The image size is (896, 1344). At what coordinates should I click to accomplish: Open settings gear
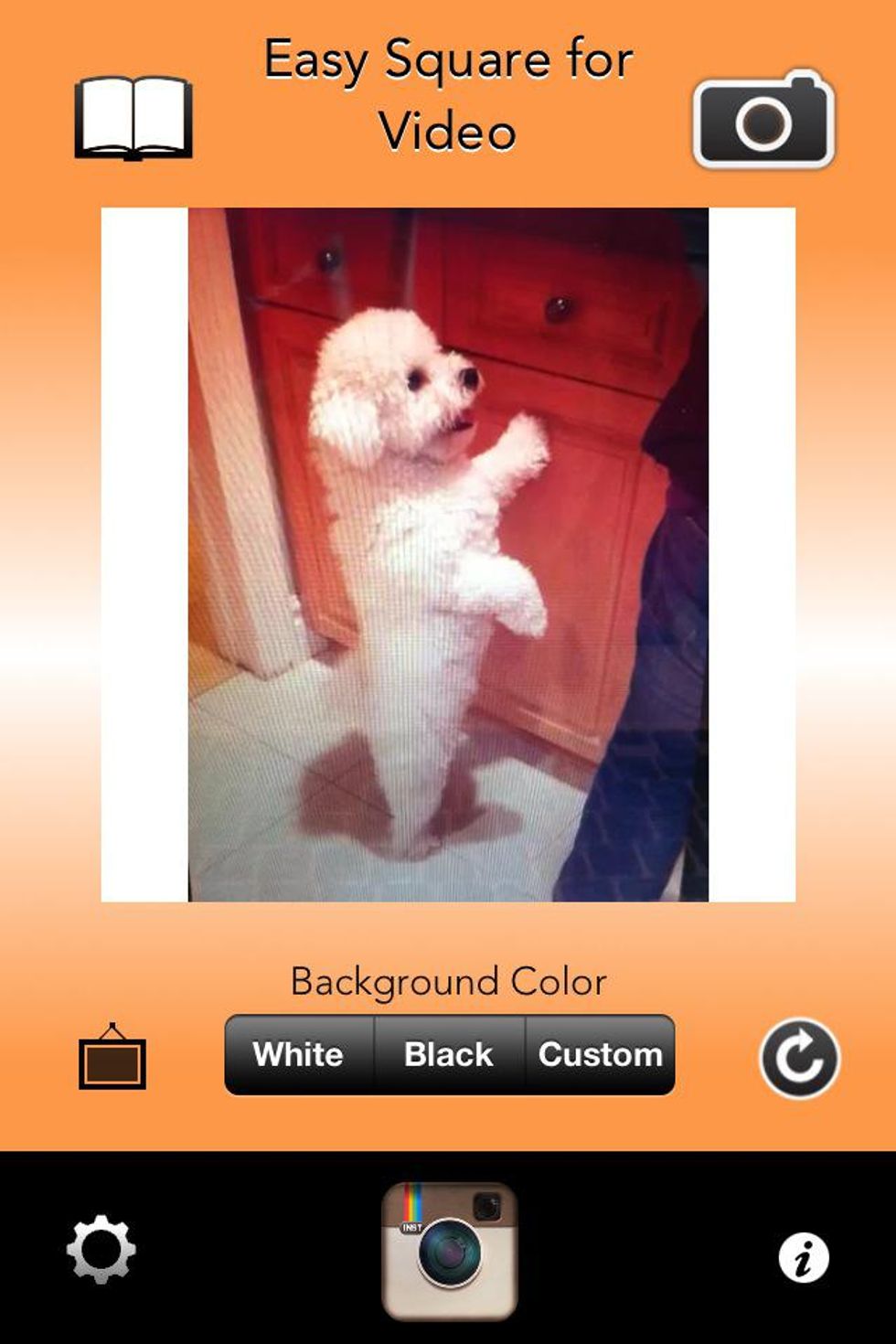(x=101, y=1249)
